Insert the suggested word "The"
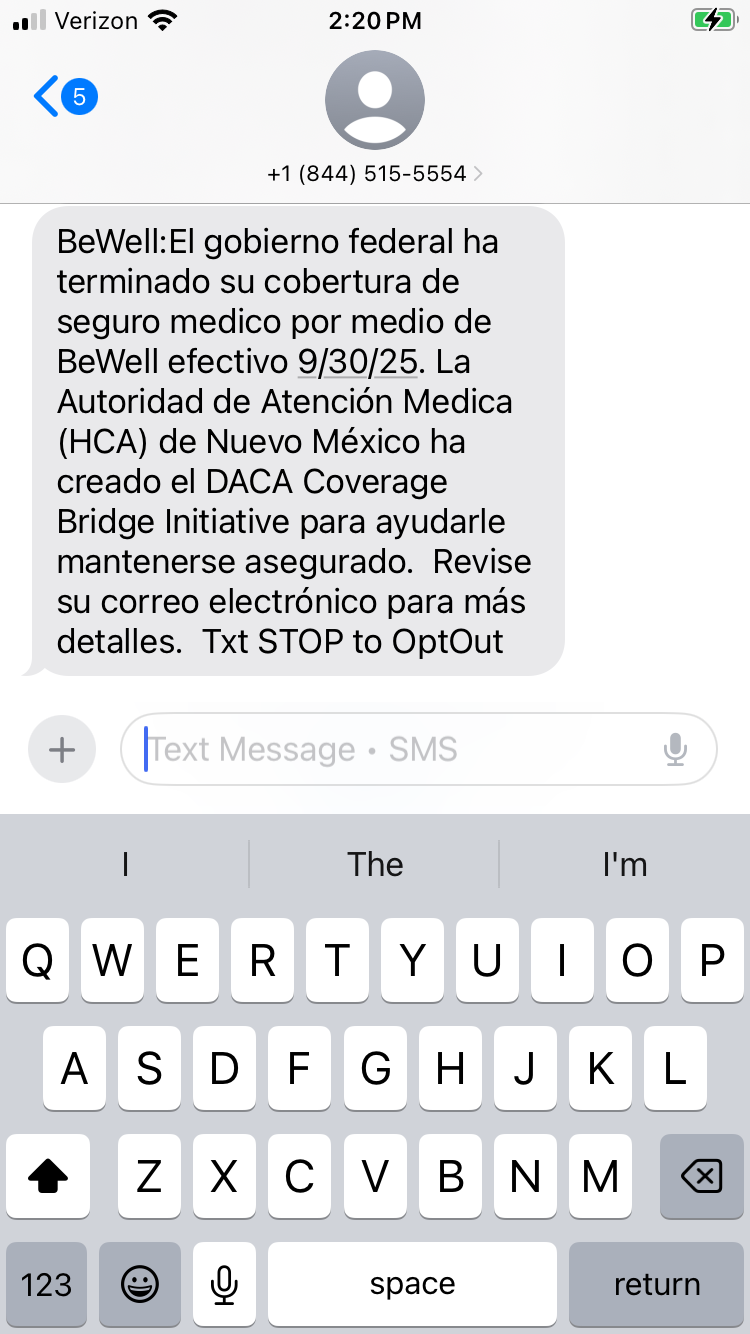The image size is (750, 1334). click(x=375, y=864)
